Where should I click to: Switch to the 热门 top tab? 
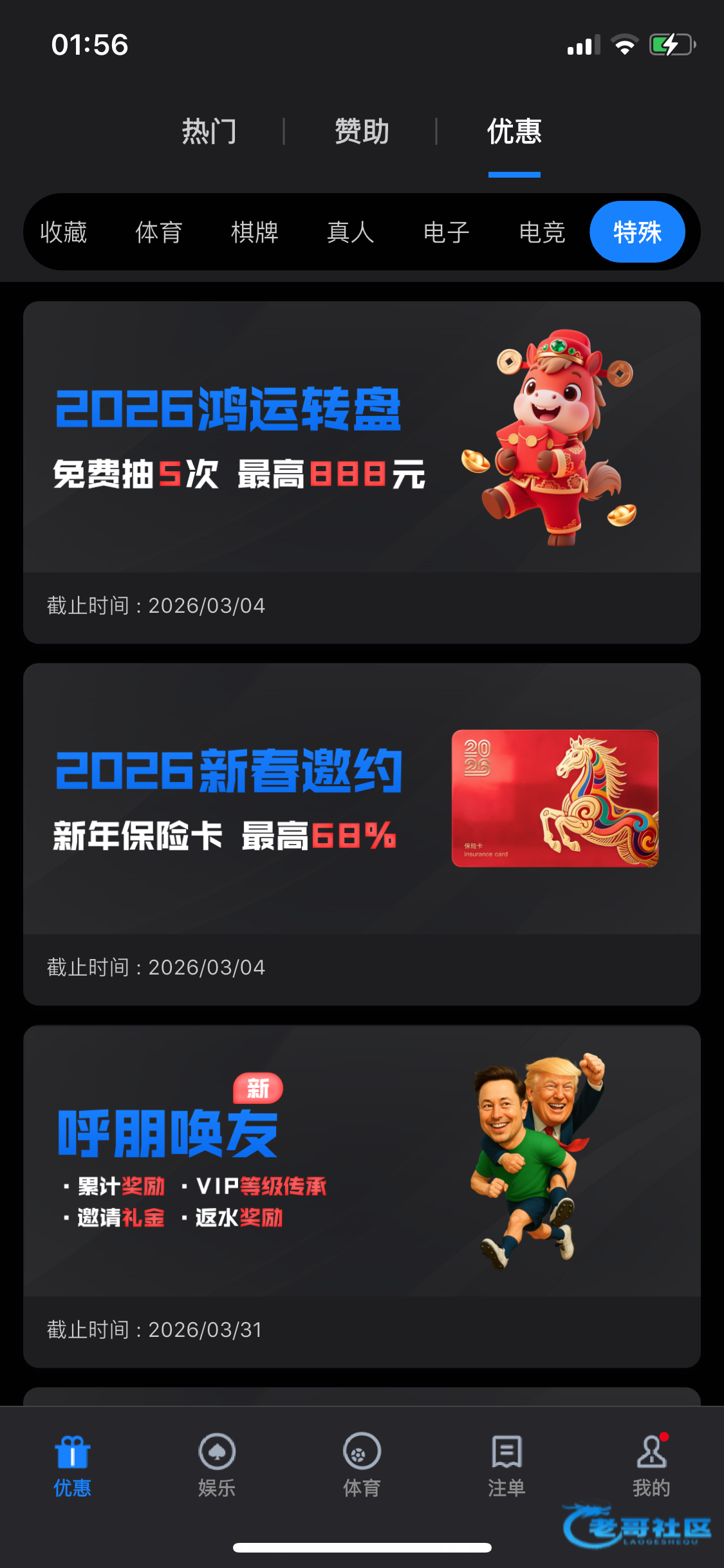pyautogui.click(x=209, y=131)
